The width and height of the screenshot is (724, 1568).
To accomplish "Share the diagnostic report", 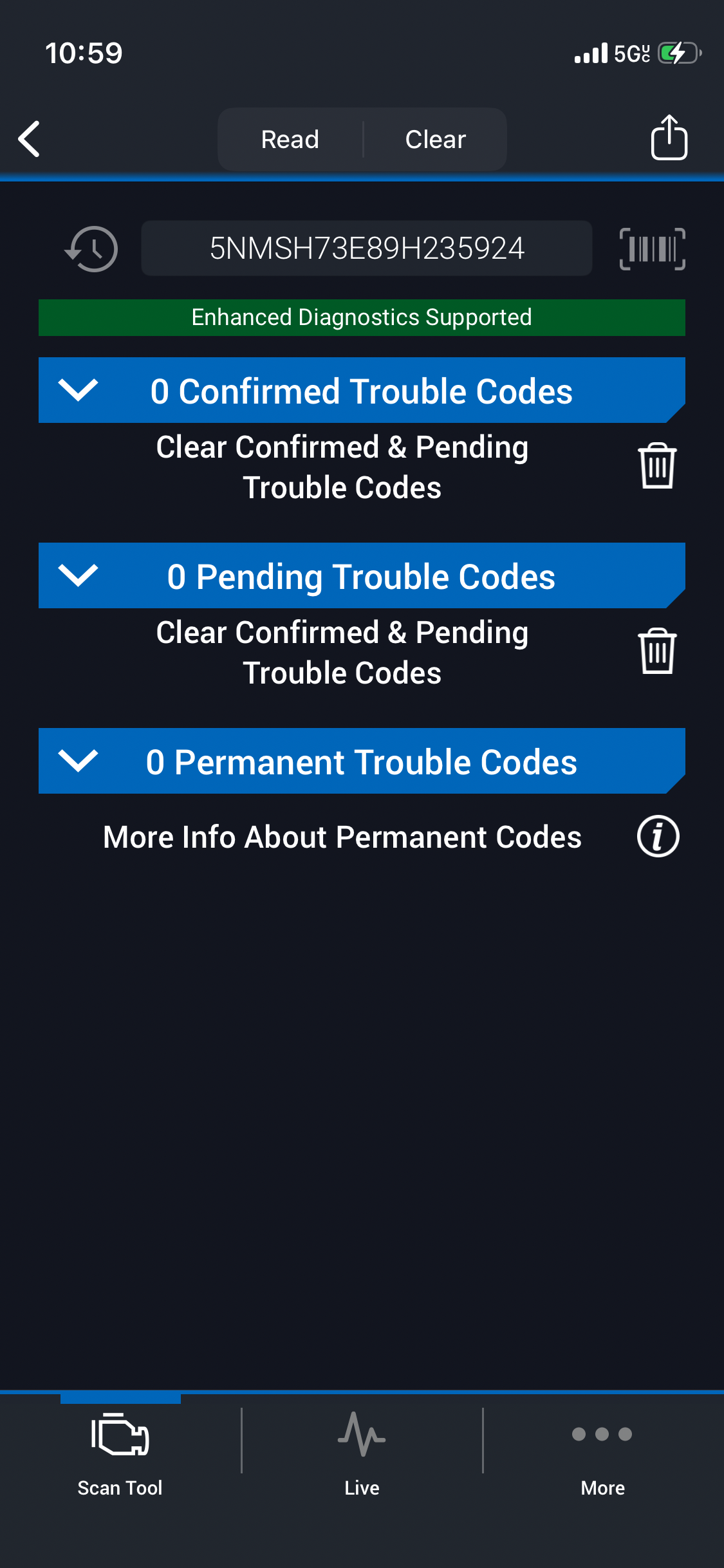I will point(669,138).
